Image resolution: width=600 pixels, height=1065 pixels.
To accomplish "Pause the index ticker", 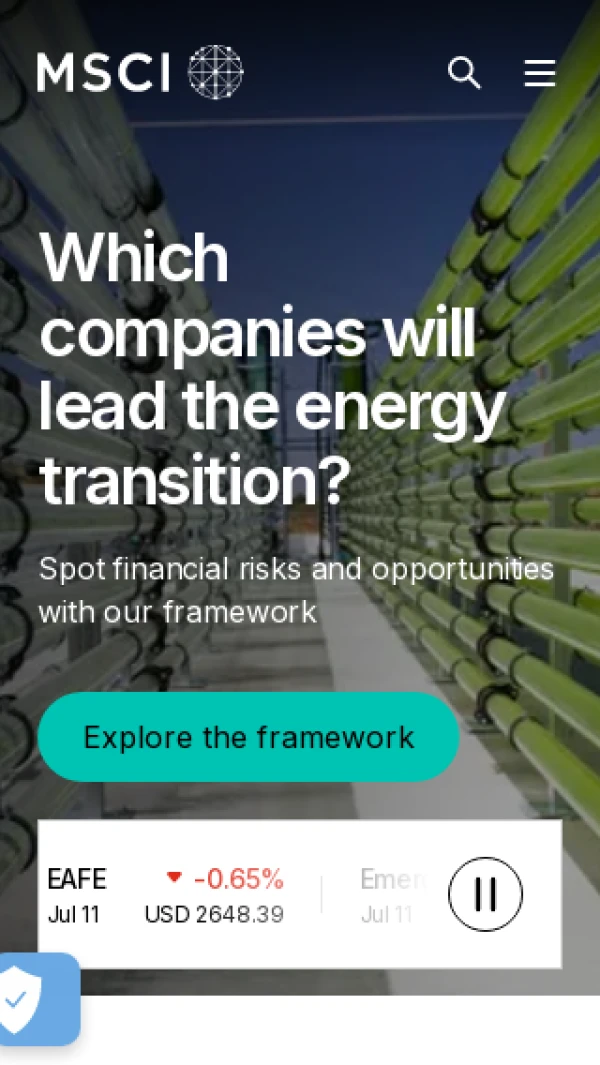I will pyautogui.click(x=485, y=894).
